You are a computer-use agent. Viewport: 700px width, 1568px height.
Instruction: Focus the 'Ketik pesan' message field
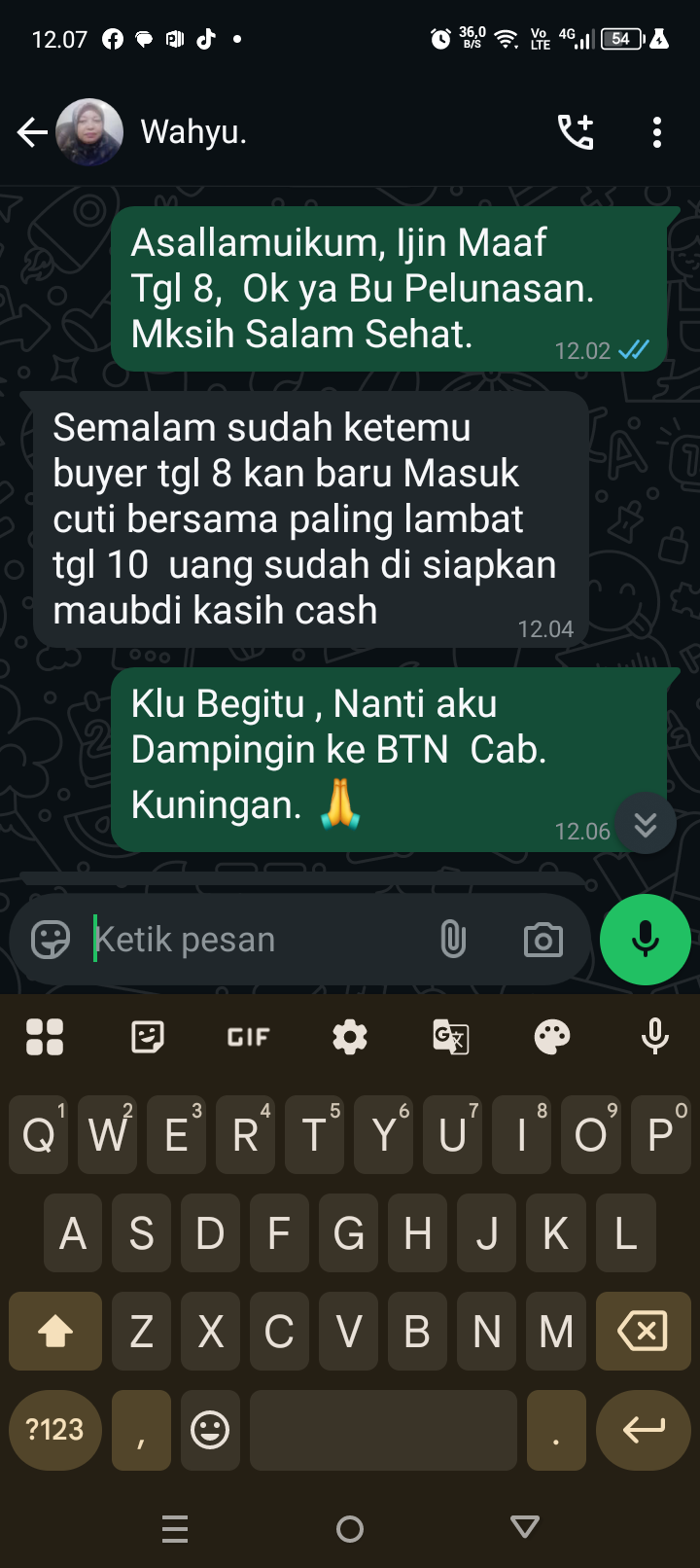tap(253, 940)
